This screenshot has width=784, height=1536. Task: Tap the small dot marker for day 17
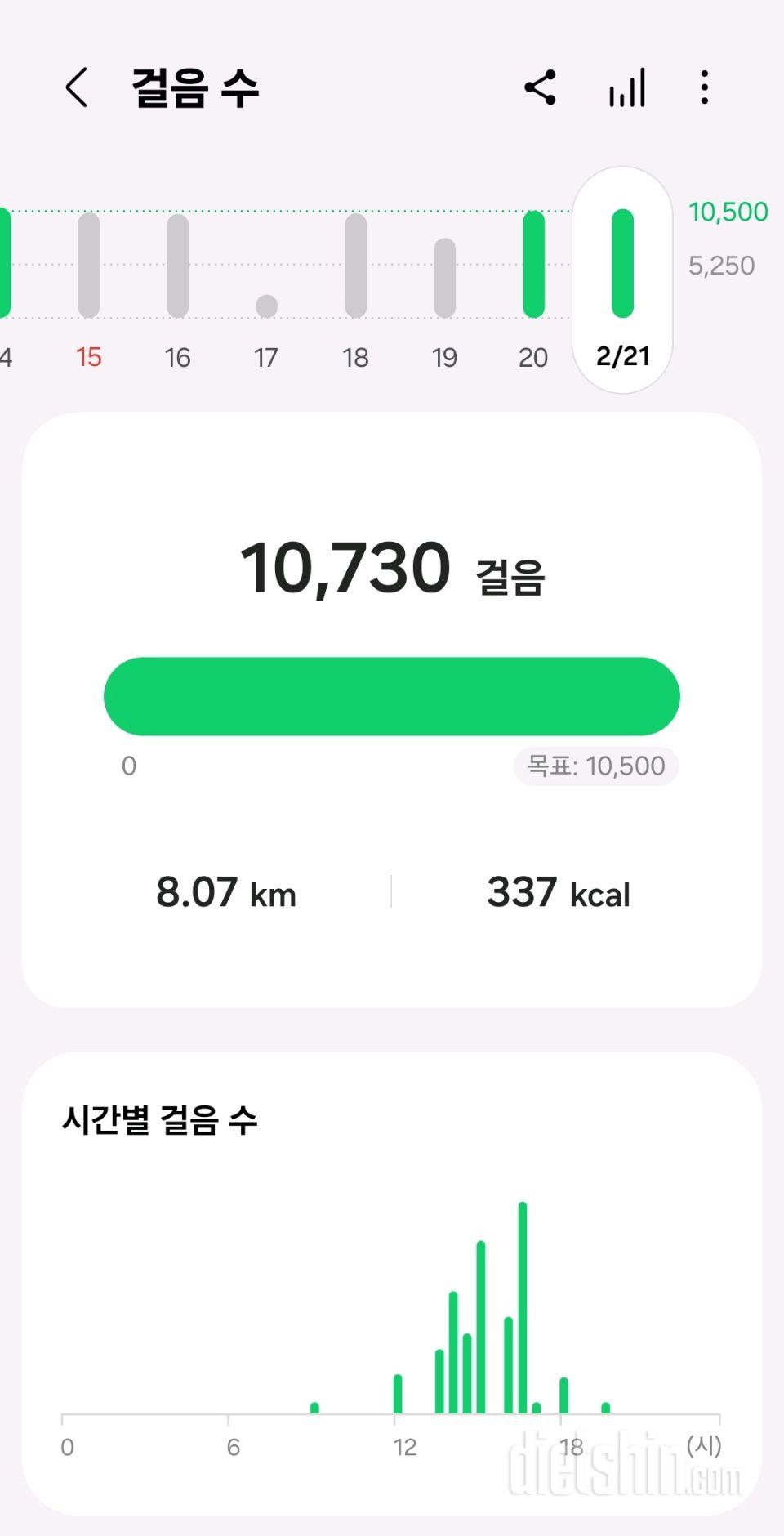(x=266, y=303)
